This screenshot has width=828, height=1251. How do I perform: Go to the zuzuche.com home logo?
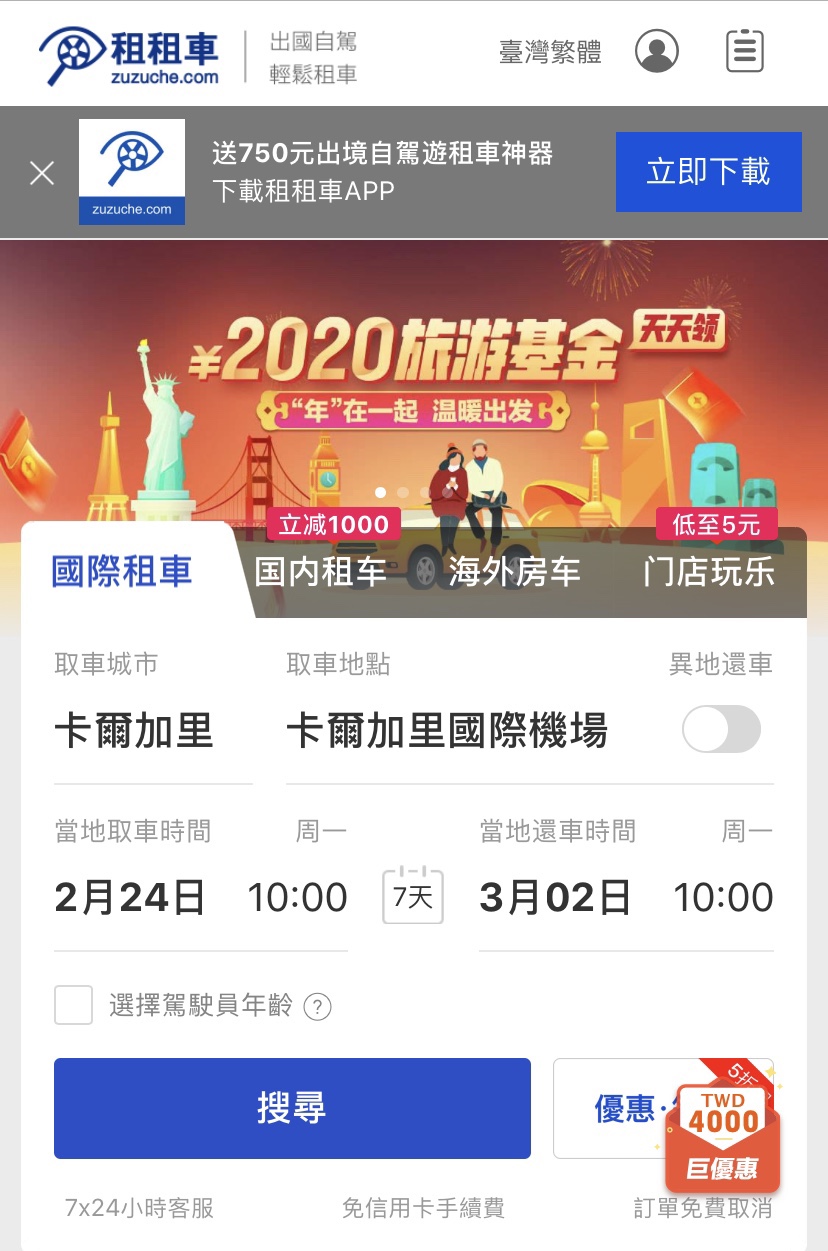pyautogui.click(x=129, y=55)
